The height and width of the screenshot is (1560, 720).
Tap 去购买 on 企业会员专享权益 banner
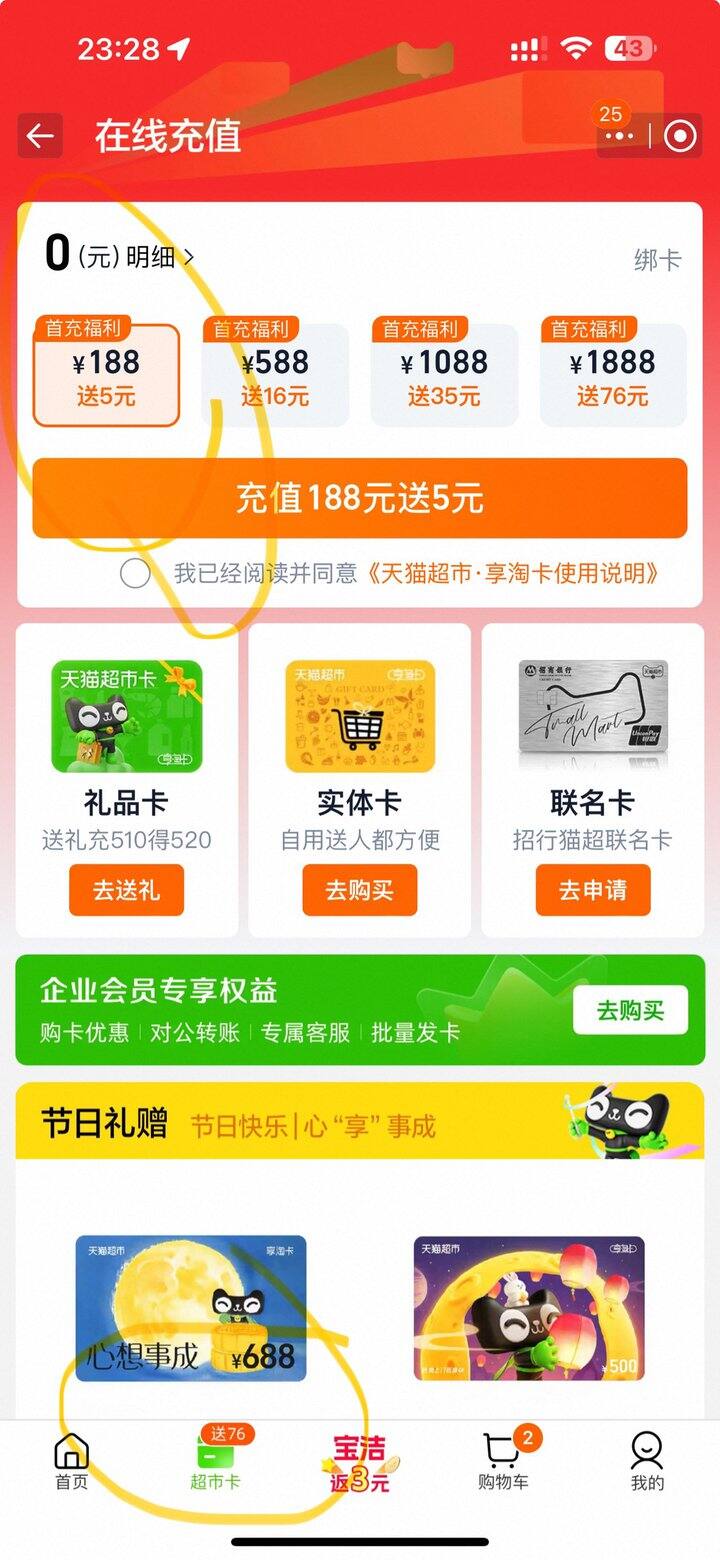point(630,1010)
